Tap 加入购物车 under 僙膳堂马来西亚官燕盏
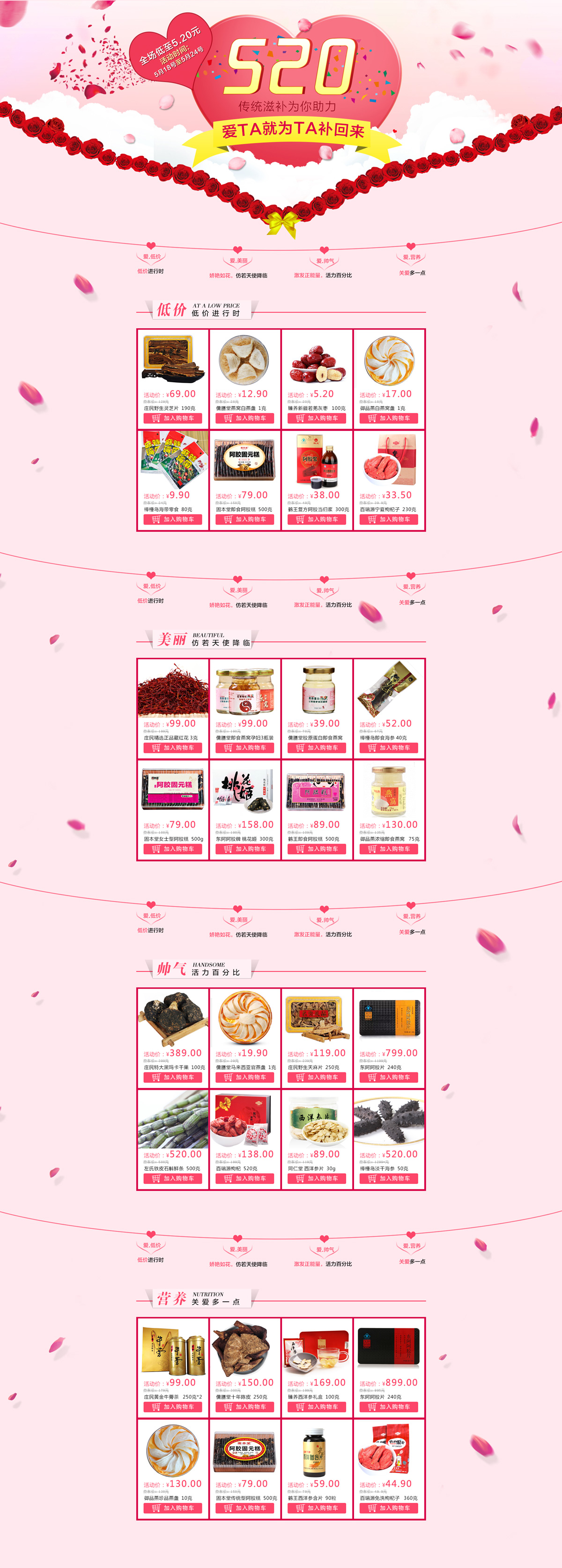This screenshot has width=562, height=1568. (244, 1078)
